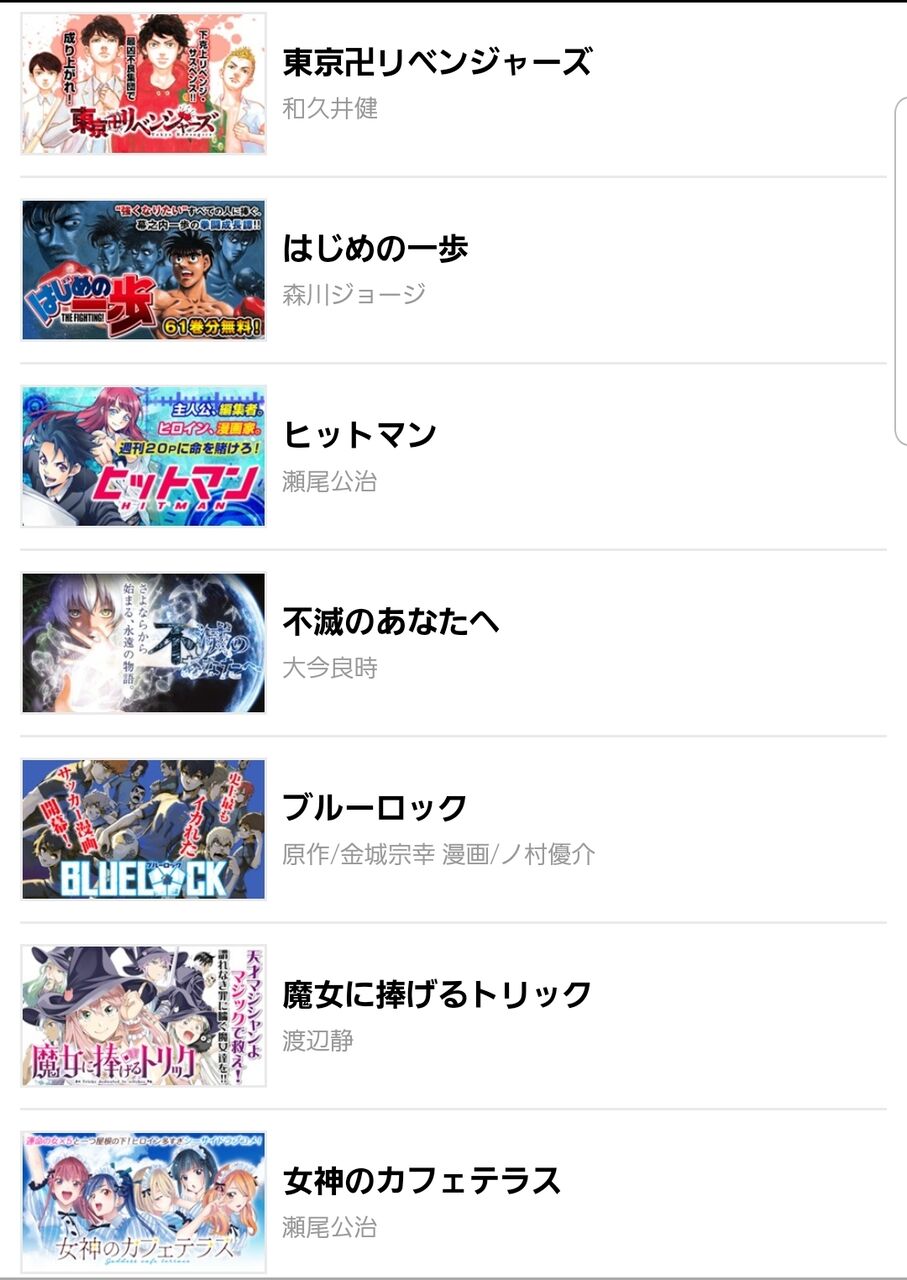The height and width of the screenshot is (1280, 907).
Task: Tap author name 瀬尾公治 under ヒットマン
Action: tap(327, 481)
